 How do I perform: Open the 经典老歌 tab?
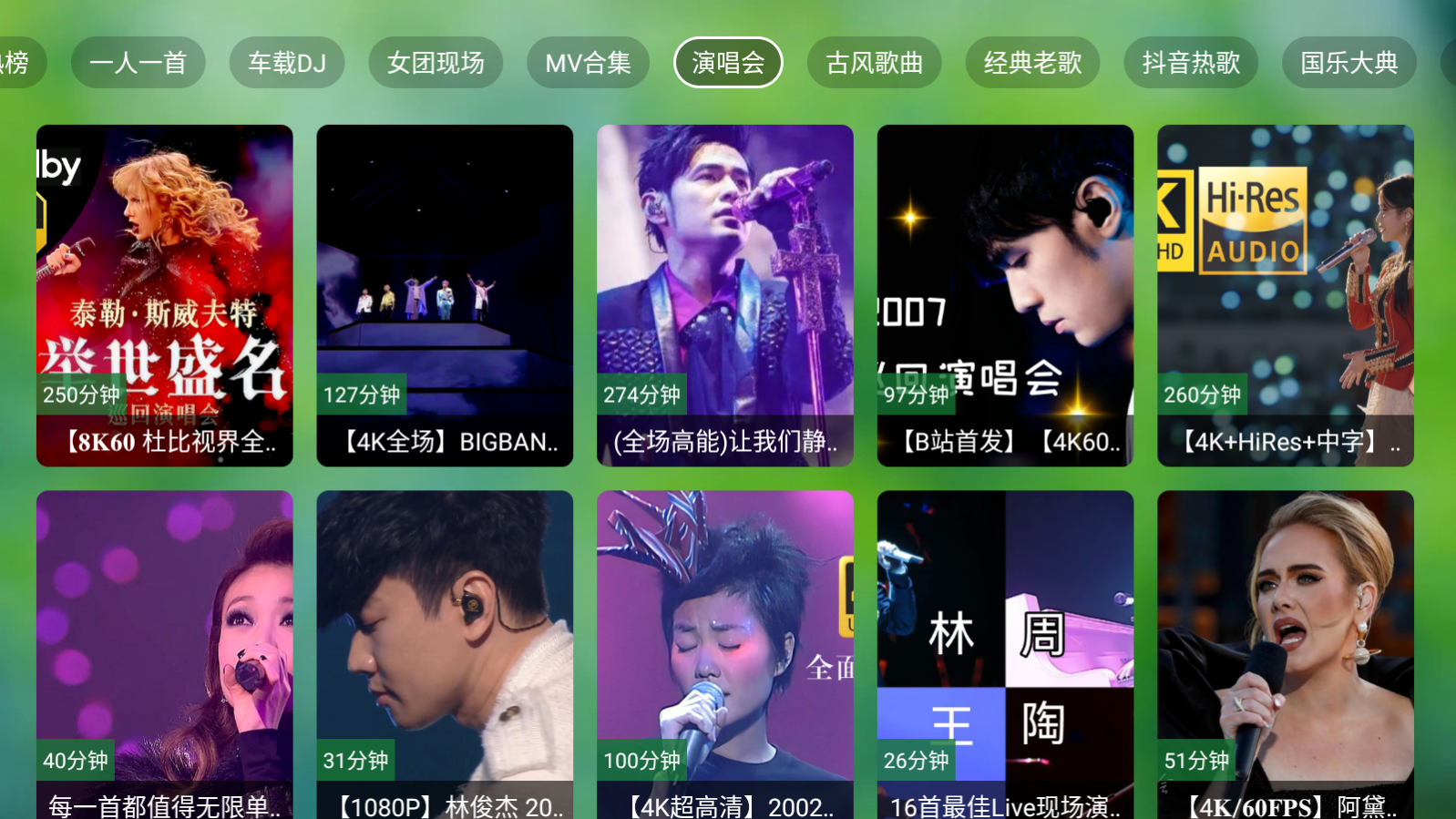point(1032,63)
